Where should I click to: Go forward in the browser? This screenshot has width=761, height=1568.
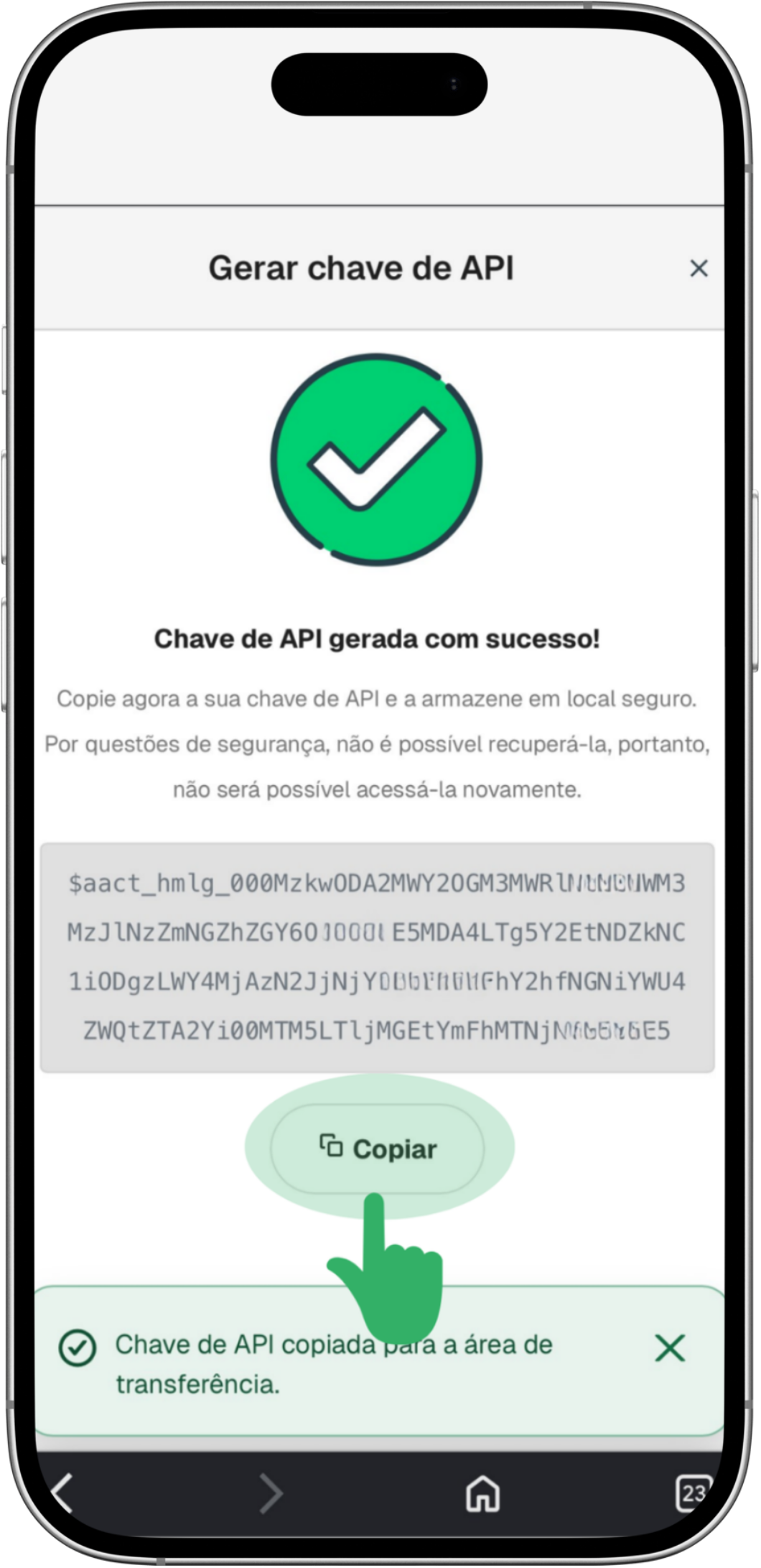271,1493
